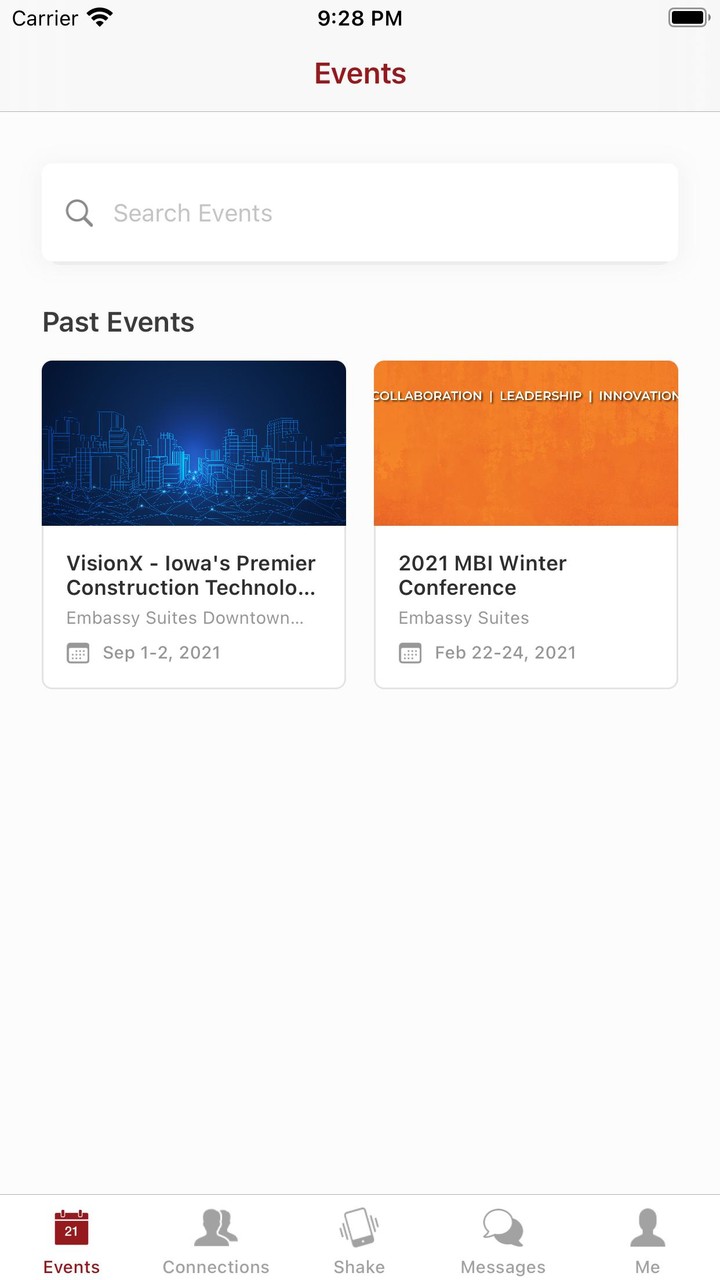Image resolution: width=720 pixels, height=1280 pixels.
Task: Tap the Me profile silhouette icon
Action: click(x=647, y=1226)
